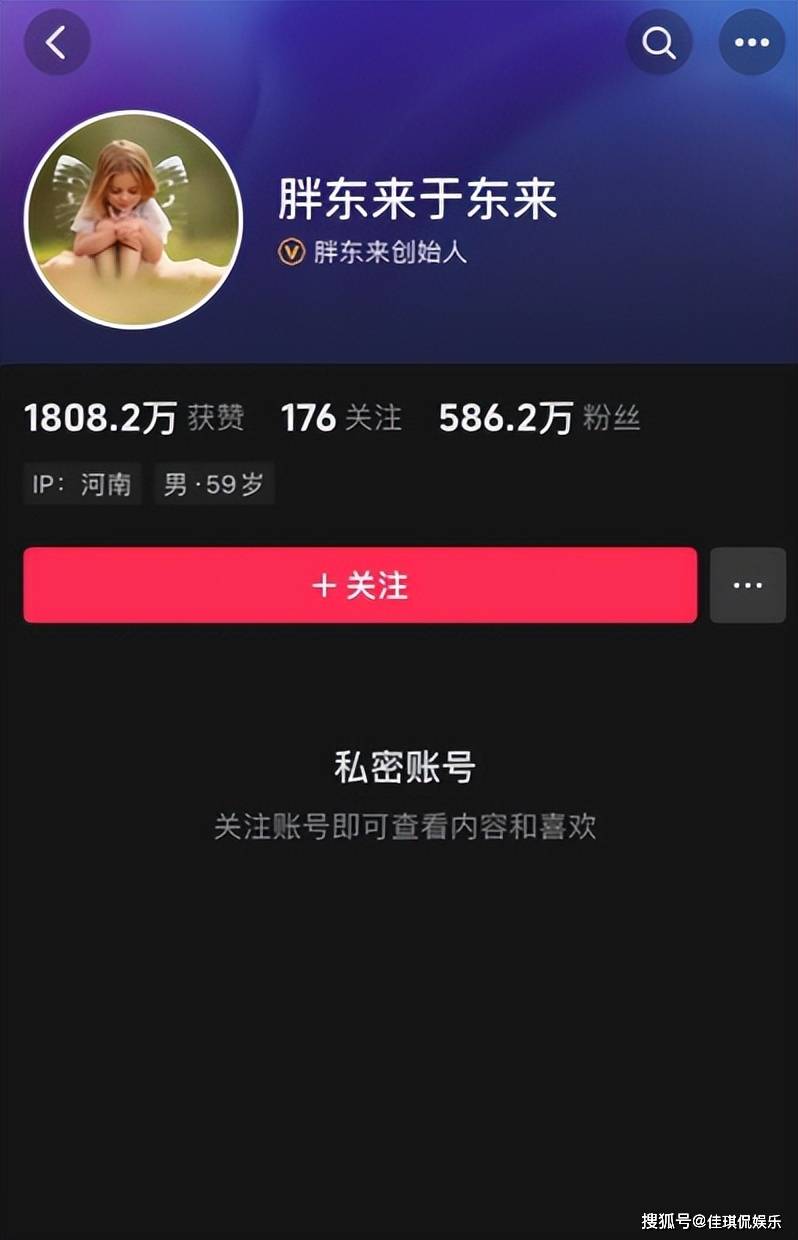View 胖东来于东来's profile avatar

tap(133, 219)
